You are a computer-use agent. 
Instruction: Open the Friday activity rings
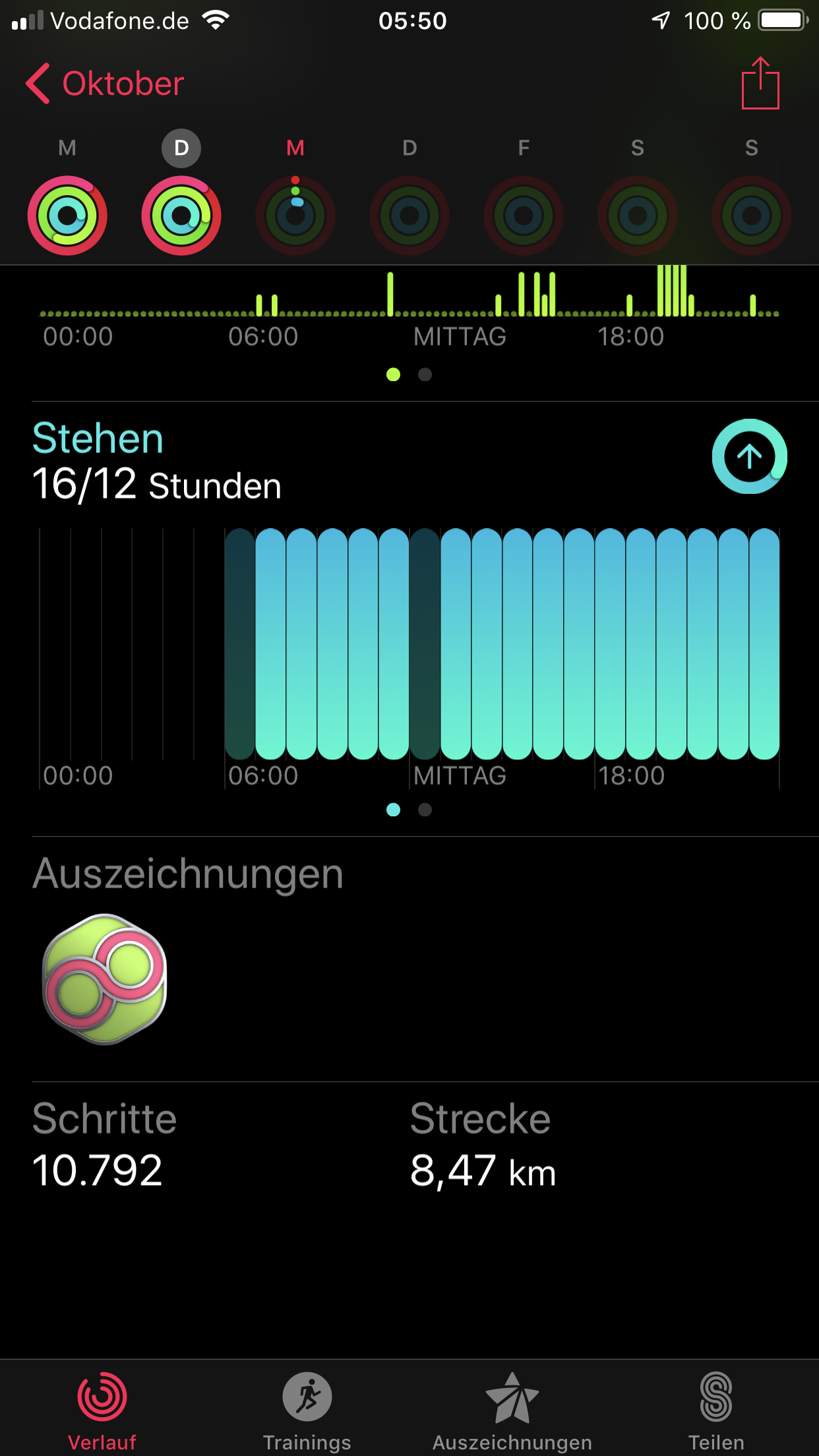click(524, 215)
